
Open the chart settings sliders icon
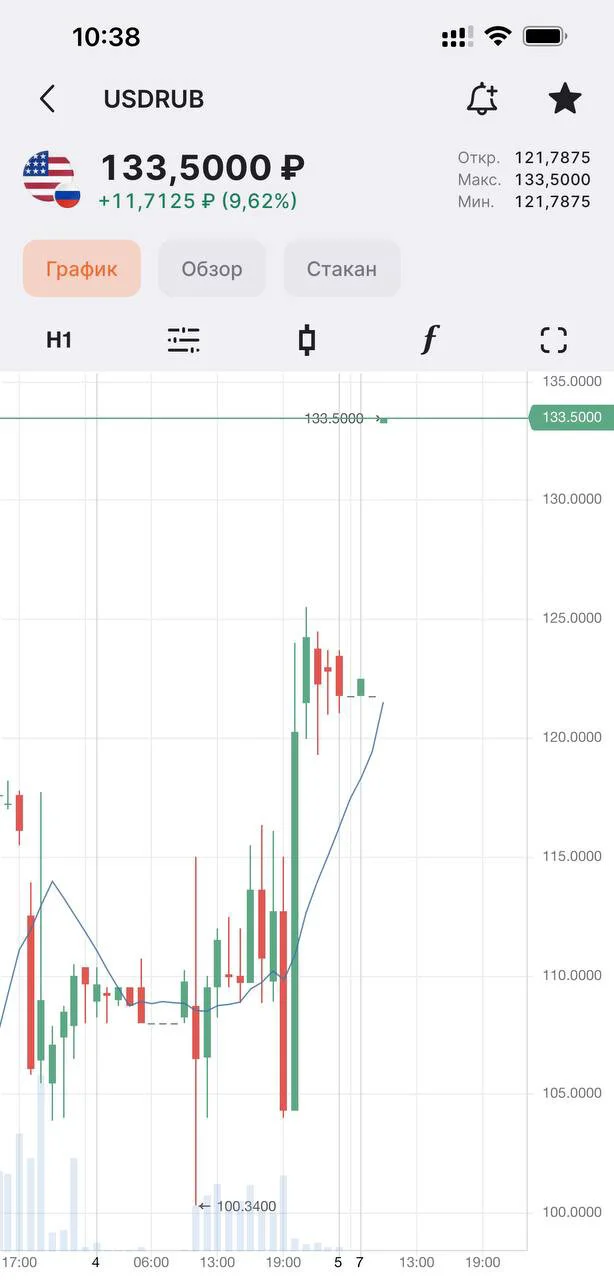[x=184, y=340]
